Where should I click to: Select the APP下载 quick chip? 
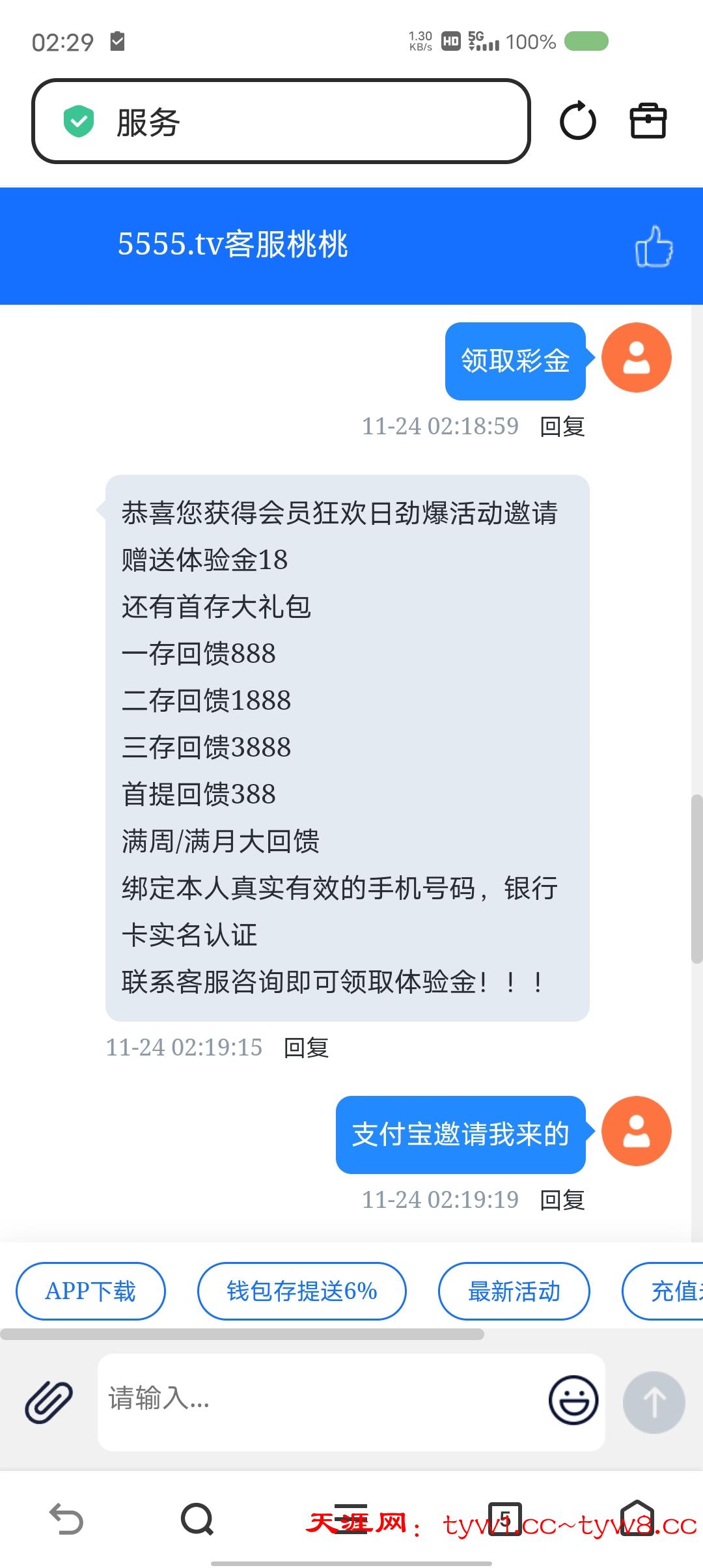(x=90, y=1291)
